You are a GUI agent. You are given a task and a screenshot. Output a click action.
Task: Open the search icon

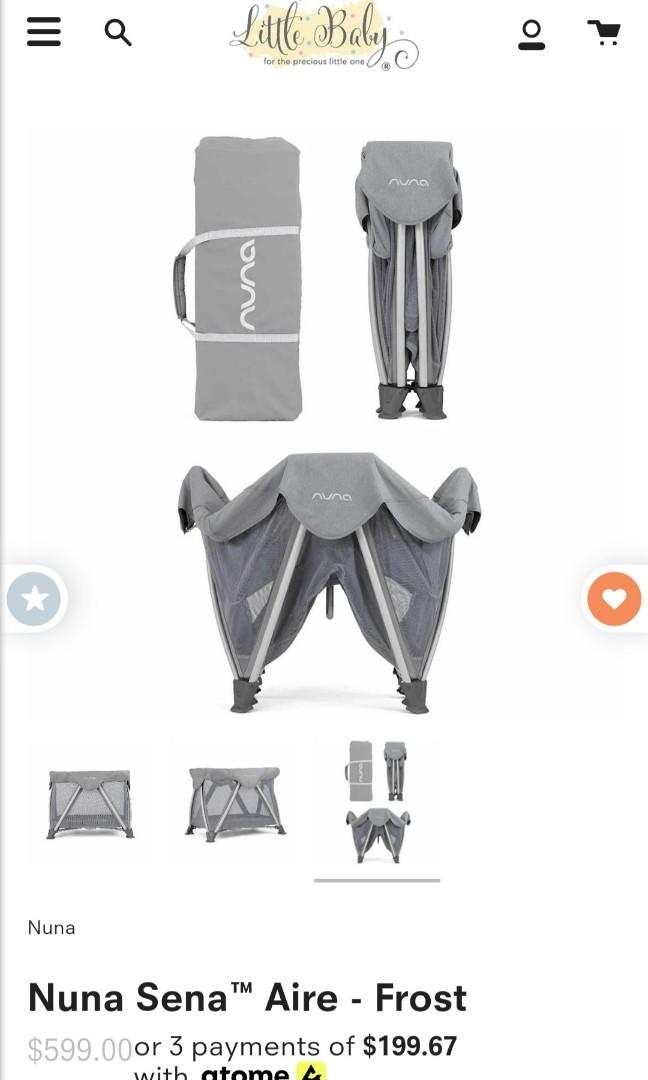(118, 33)
